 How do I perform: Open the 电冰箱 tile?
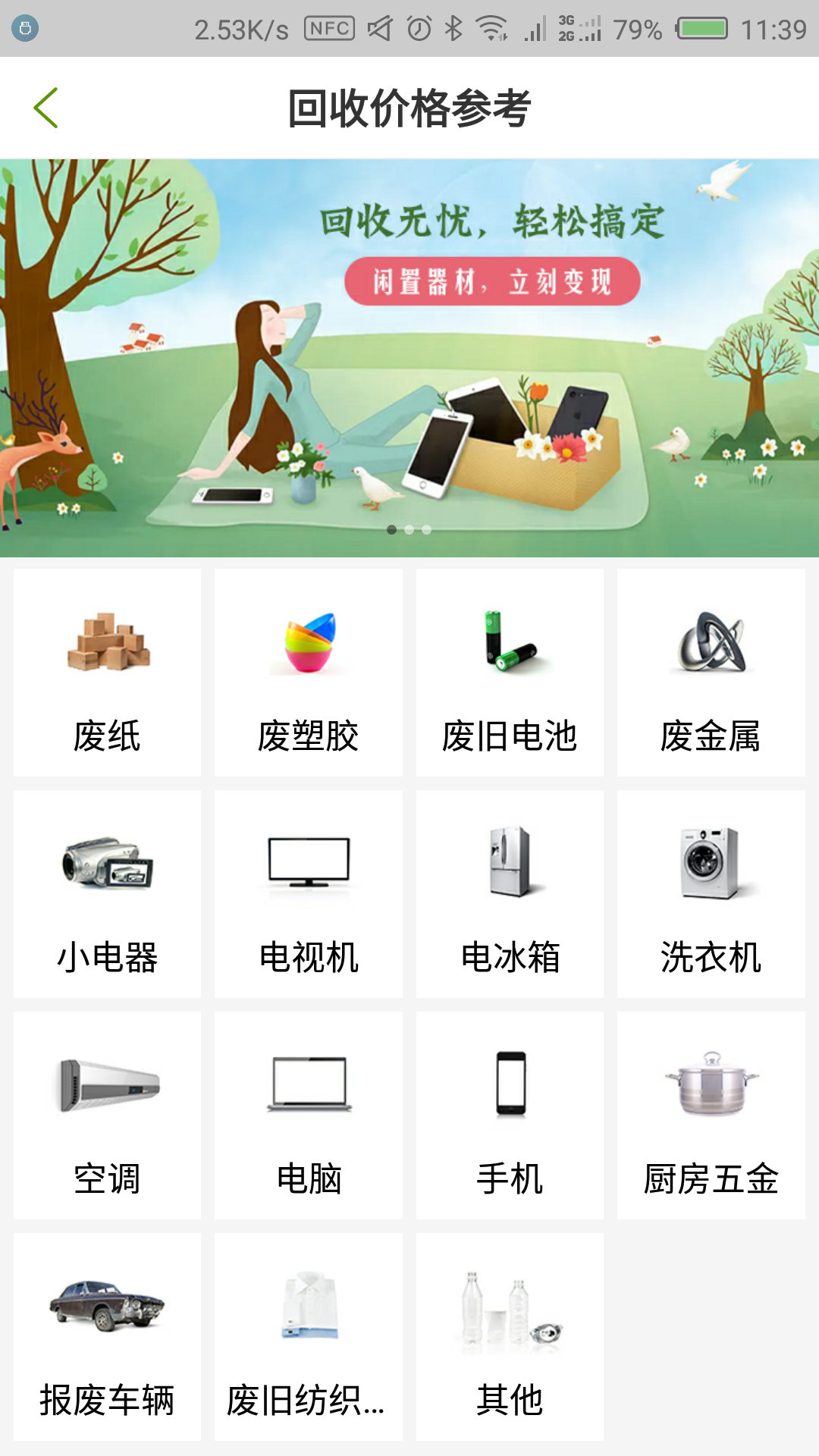[x=510, y=894]
